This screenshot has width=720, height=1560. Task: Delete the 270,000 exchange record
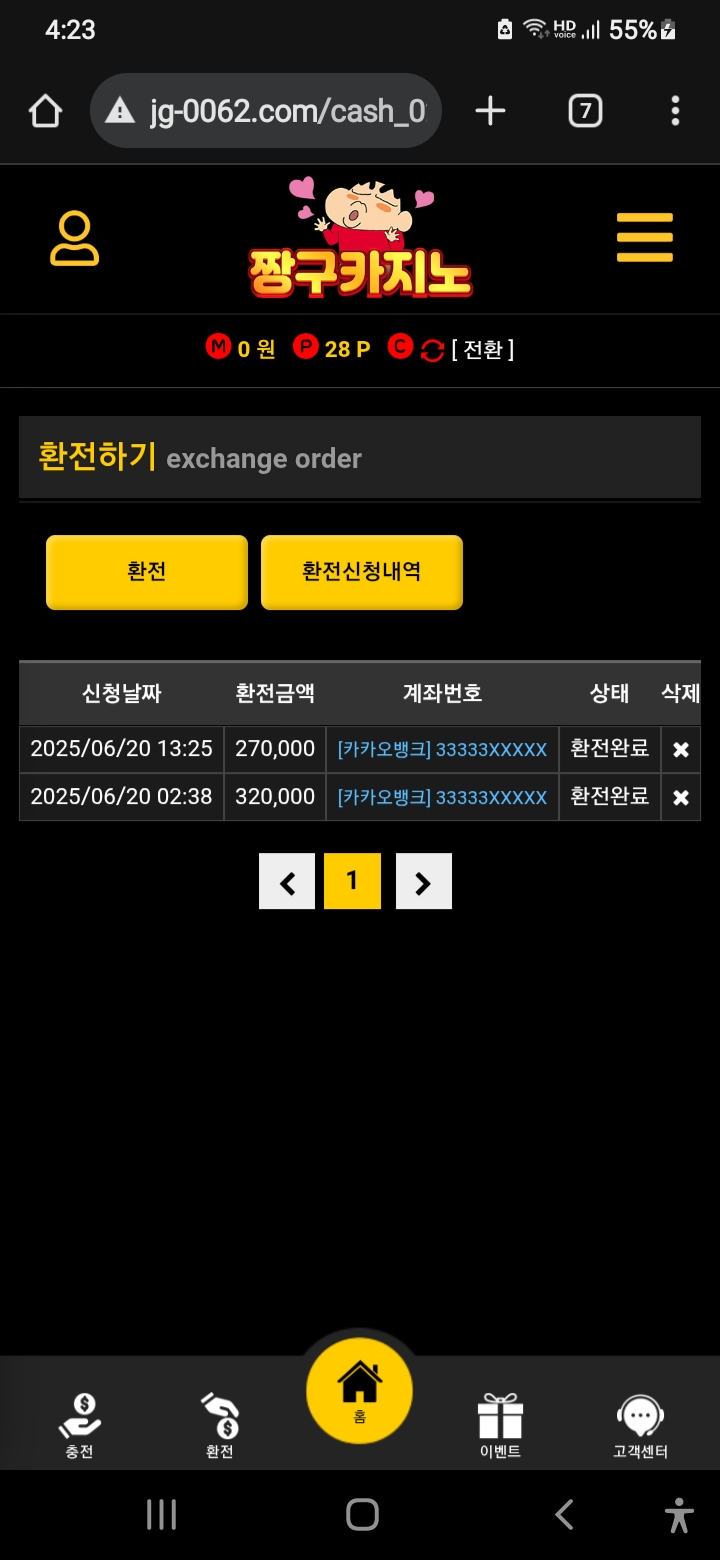coord(680,749)
